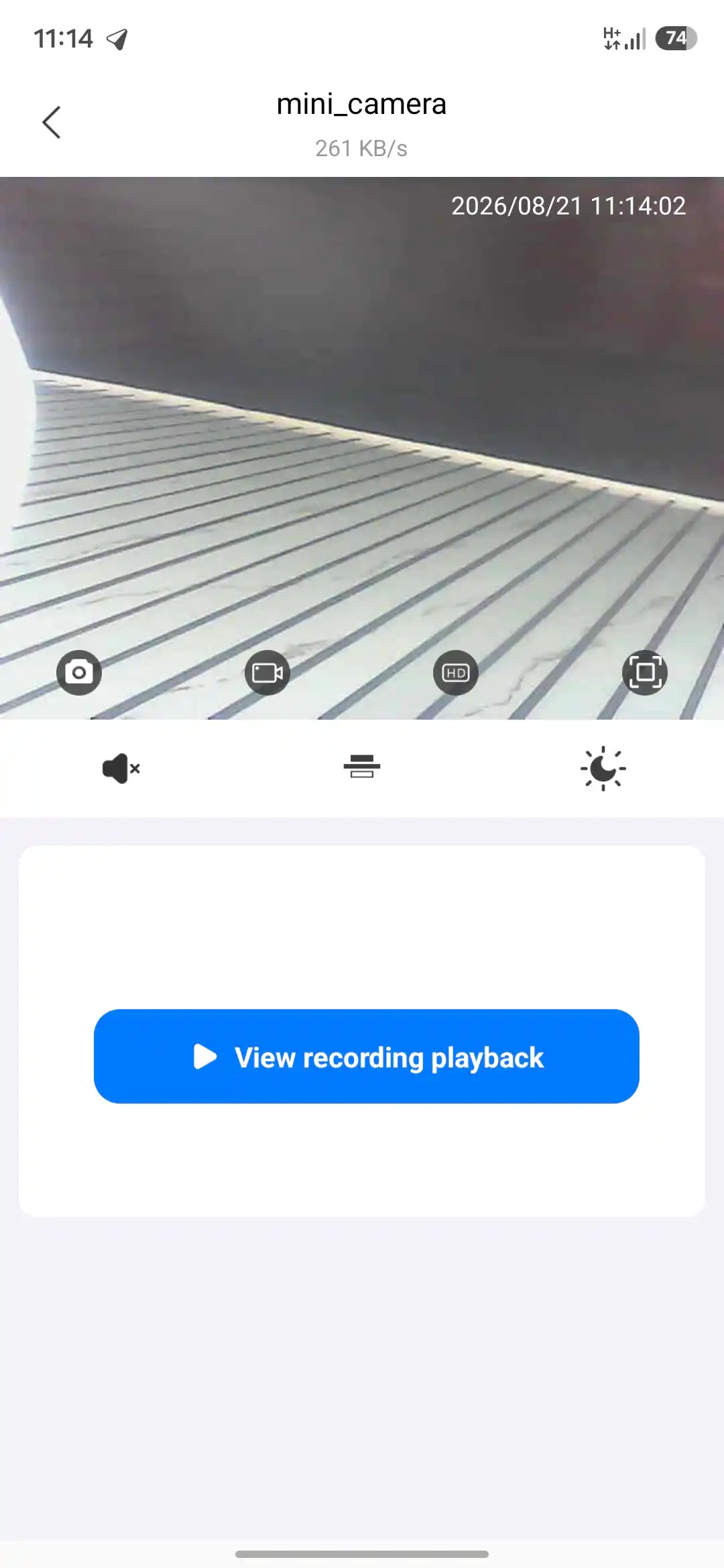724x1568 pixels.
Task: Tap the flip image icon in middle row
Action: click(362, 767)
